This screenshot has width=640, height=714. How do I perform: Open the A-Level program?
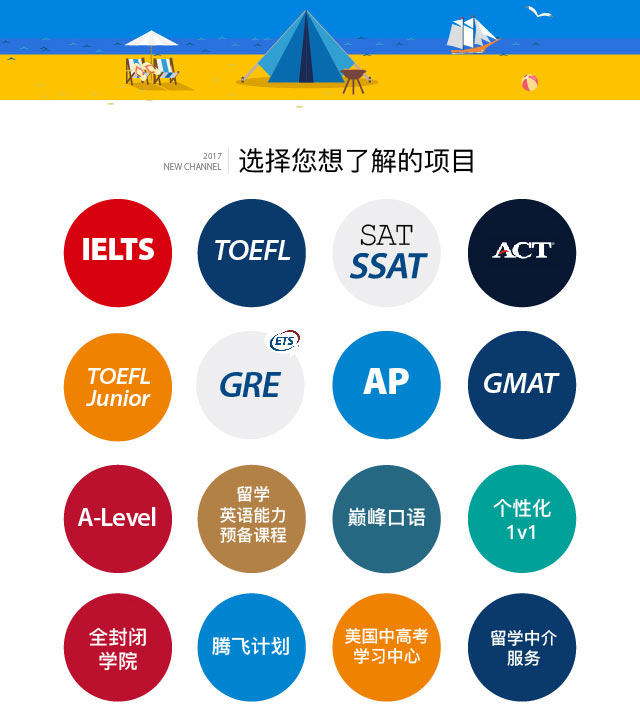tap(117, 519)
